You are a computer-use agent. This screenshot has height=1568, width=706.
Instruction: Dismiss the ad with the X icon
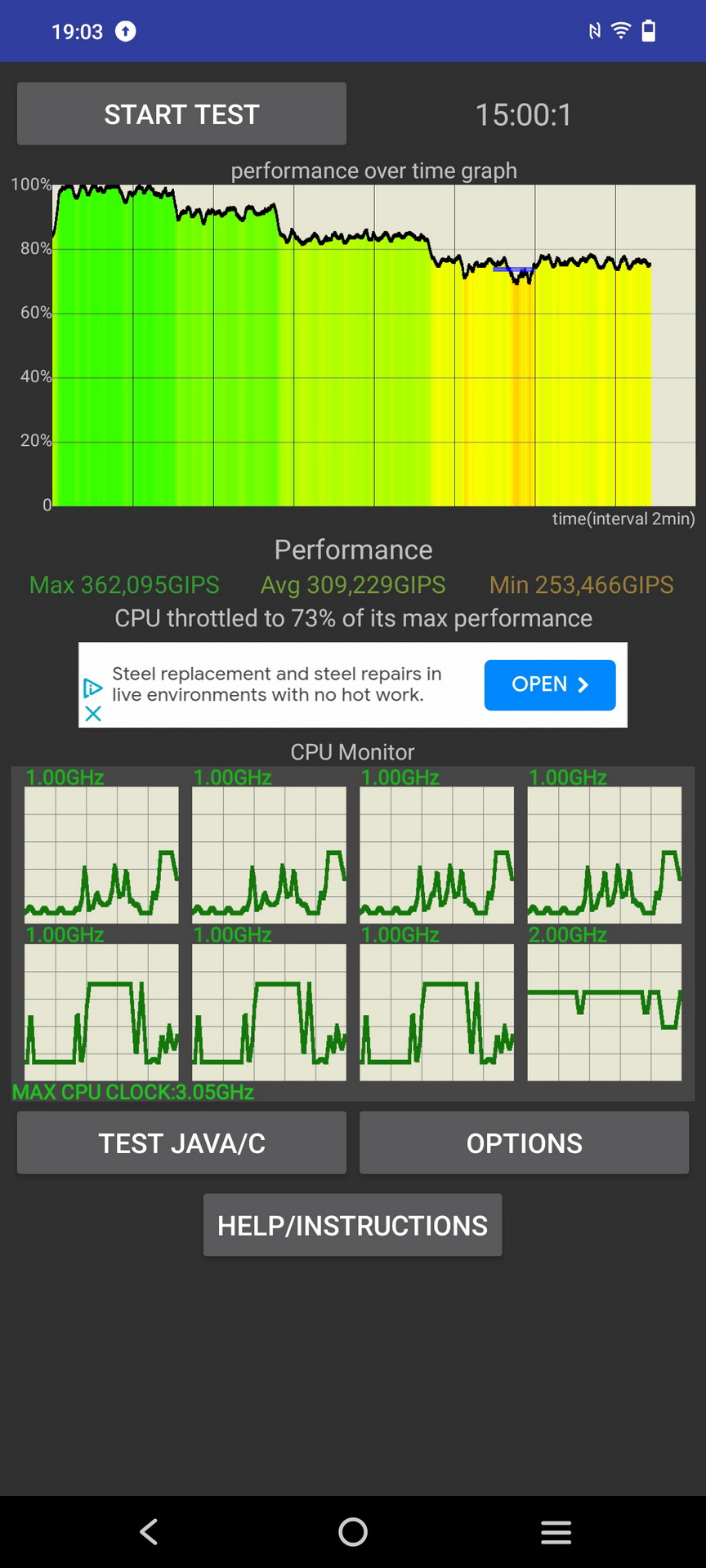click(93, 713)
